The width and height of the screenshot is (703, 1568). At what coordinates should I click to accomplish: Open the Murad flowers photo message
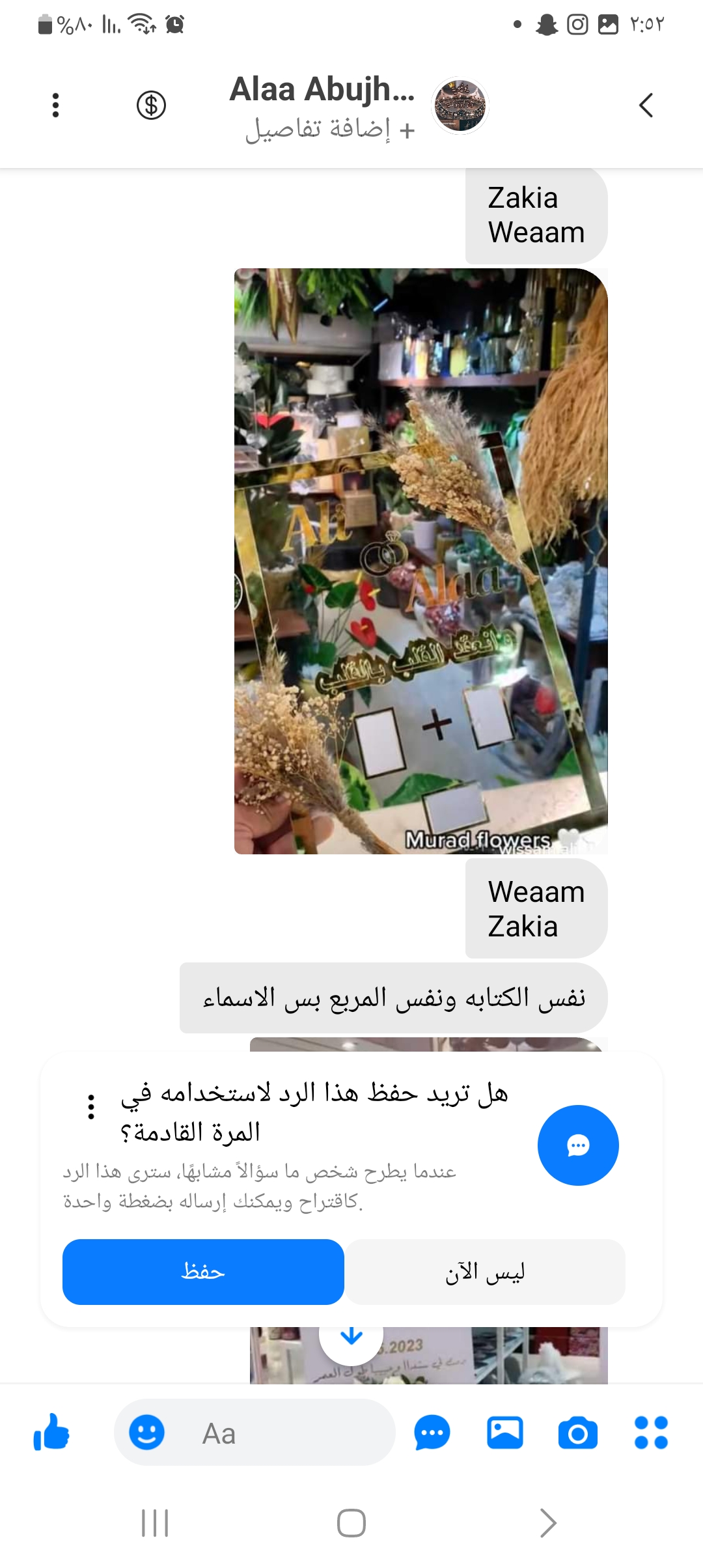[x=420, y=561]
